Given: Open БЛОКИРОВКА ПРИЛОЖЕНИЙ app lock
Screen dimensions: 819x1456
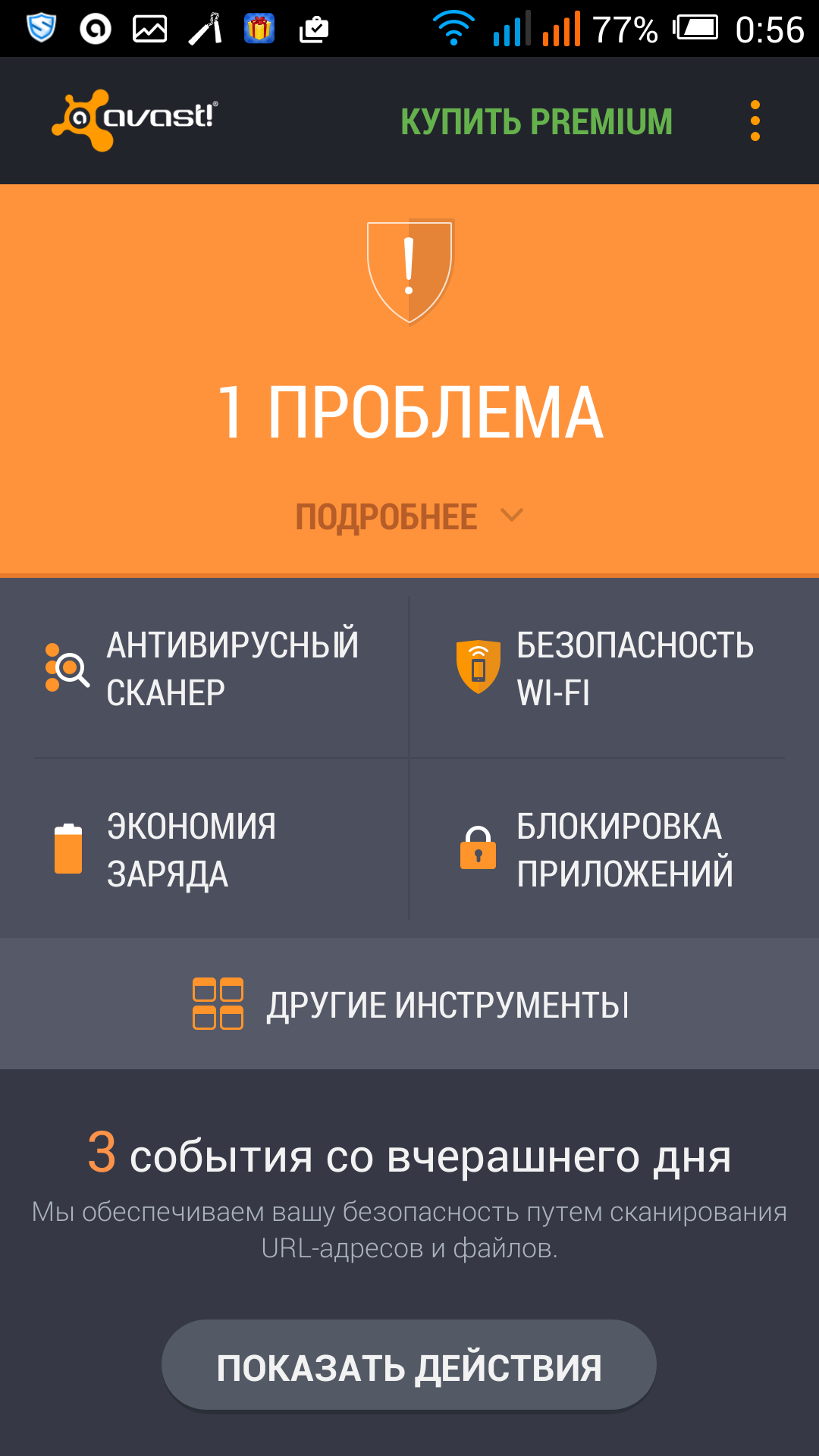Looking at the screenshot, I should (x=614, y=849).
